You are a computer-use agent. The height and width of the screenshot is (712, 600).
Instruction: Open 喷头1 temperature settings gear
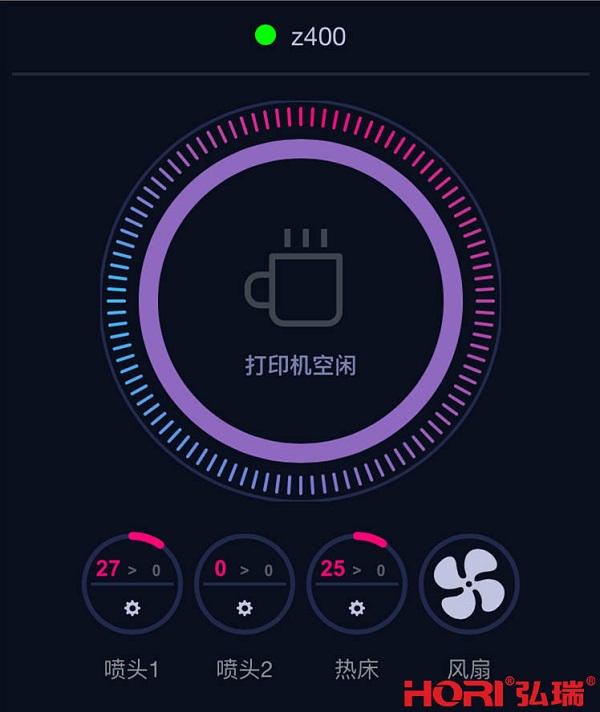132,607
